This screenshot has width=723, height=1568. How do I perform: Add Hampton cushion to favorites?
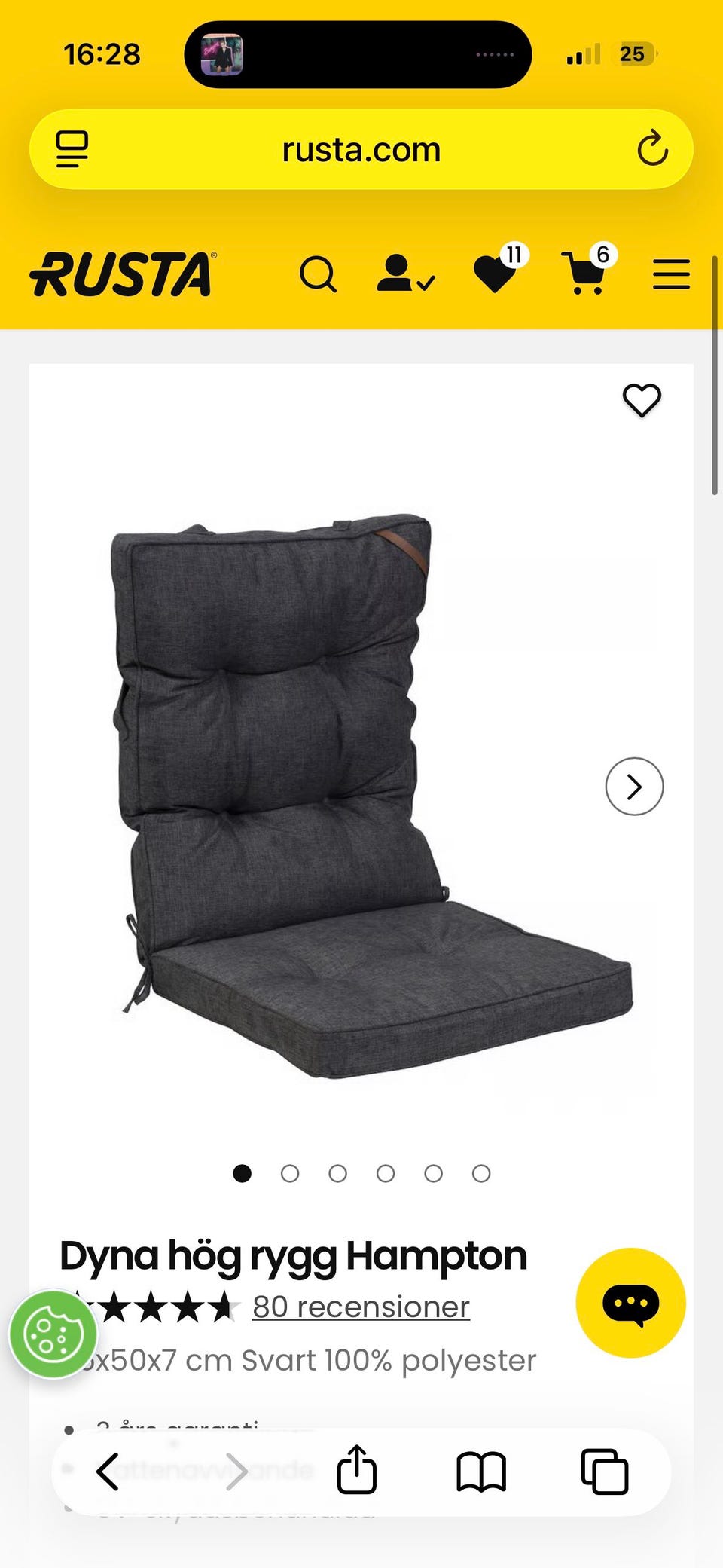click(x=642, y=400)
